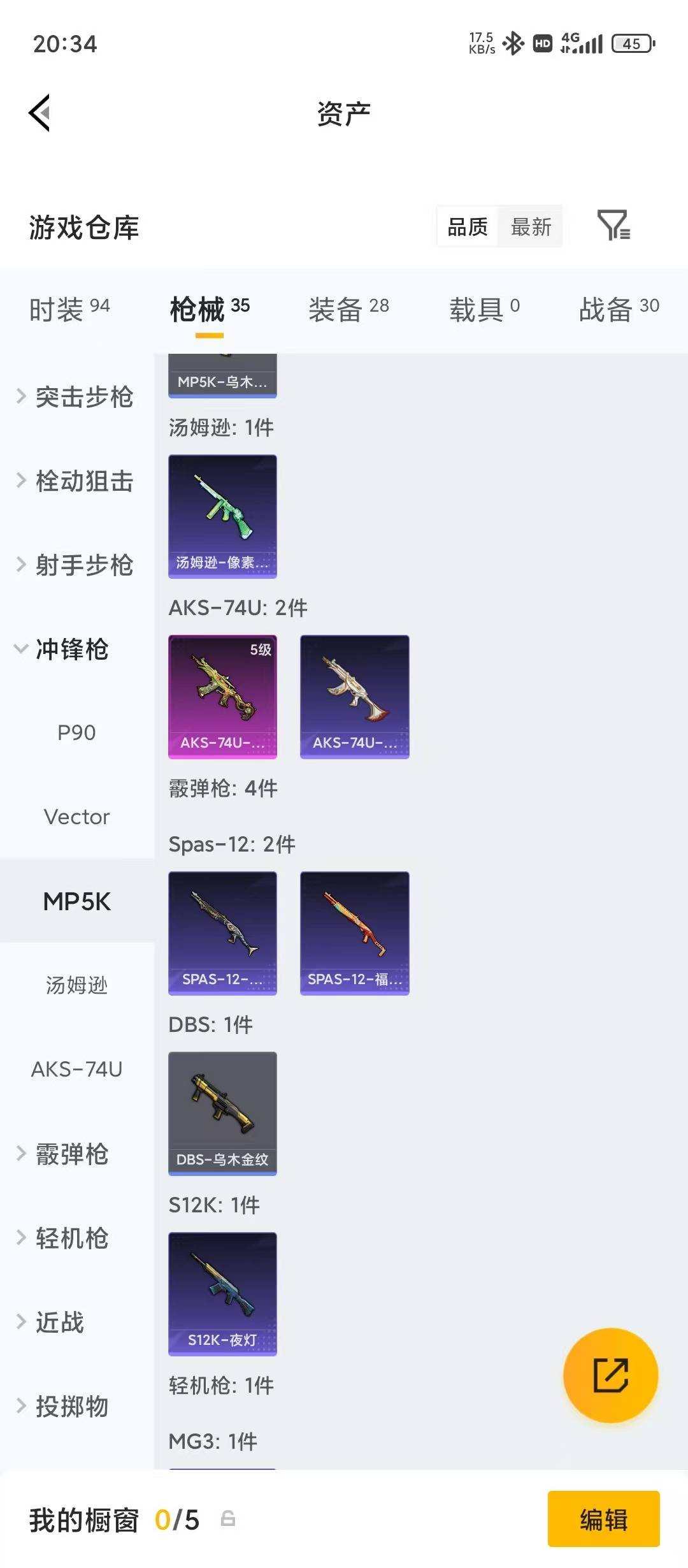Expand the 近战 category
This screenshot has width=688, height=1568.
coord(61,1323)
